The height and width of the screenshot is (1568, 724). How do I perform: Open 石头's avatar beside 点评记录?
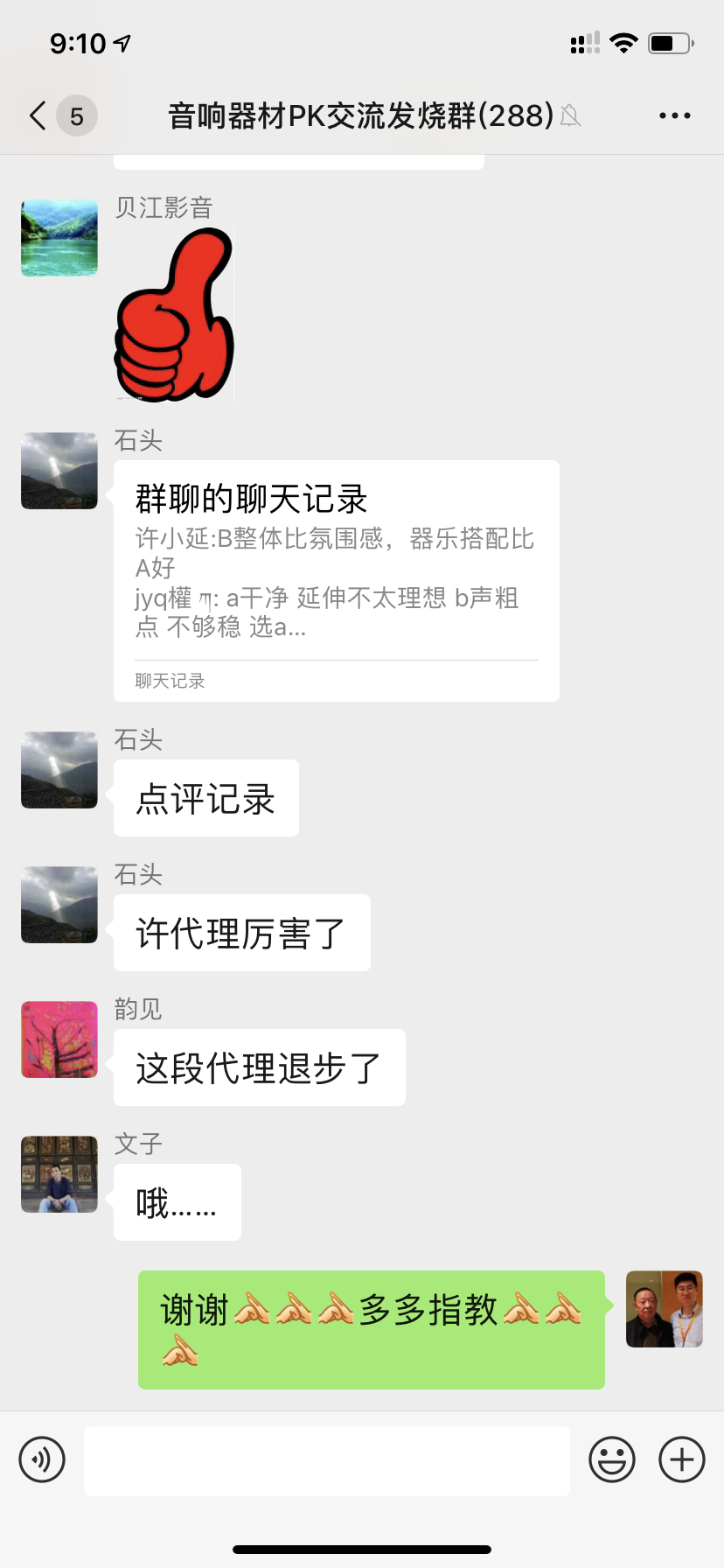point(59,770)
